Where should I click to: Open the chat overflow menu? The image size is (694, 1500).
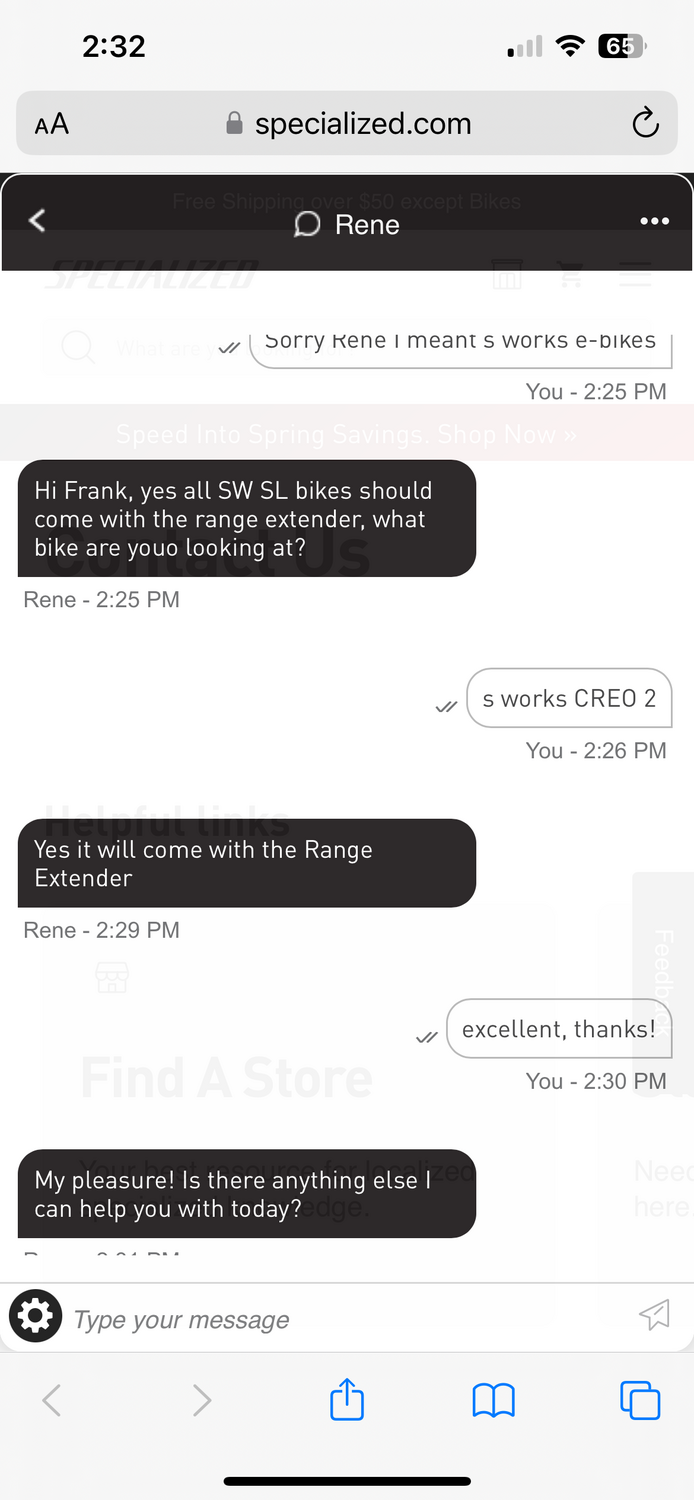coord(654,221)
